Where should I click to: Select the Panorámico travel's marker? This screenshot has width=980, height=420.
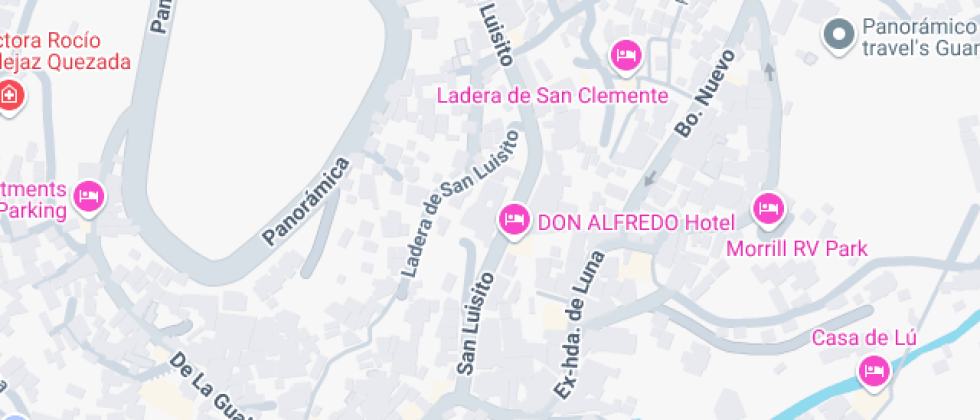click(x=837, y=36)
